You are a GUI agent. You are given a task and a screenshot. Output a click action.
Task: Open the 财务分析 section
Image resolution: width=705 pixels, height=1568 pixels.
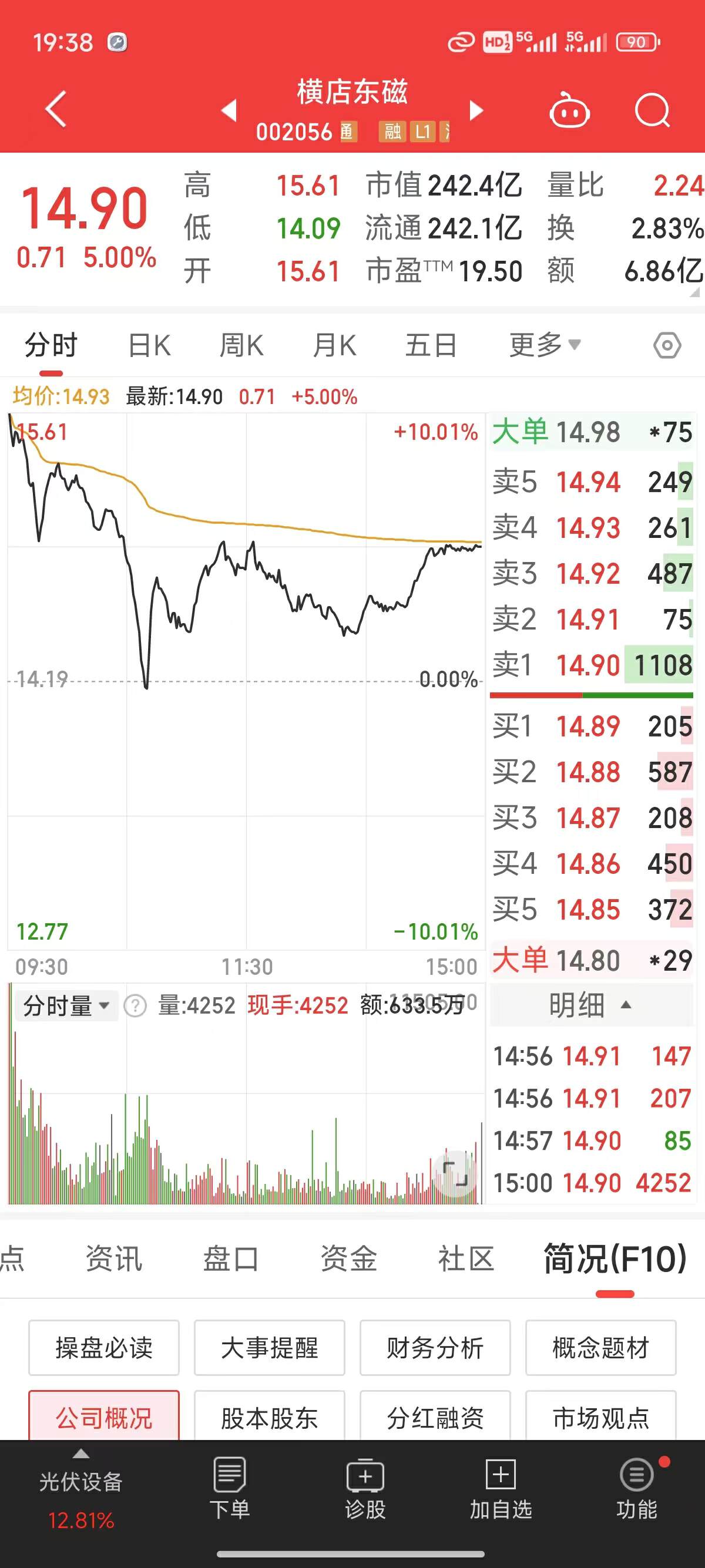tap(435, 1348)
